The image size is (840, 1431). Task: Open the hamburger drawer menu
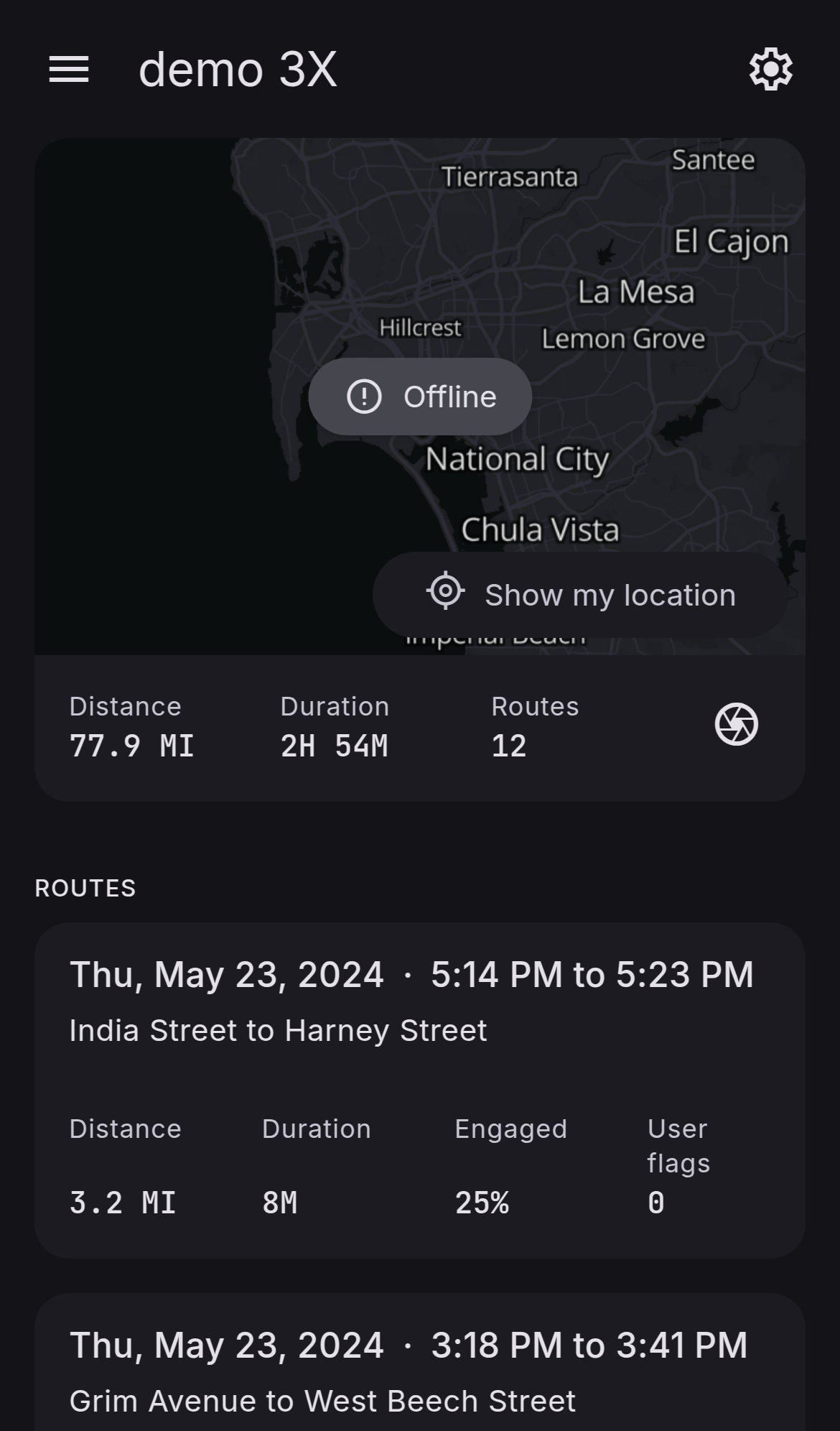coord(69,70)
